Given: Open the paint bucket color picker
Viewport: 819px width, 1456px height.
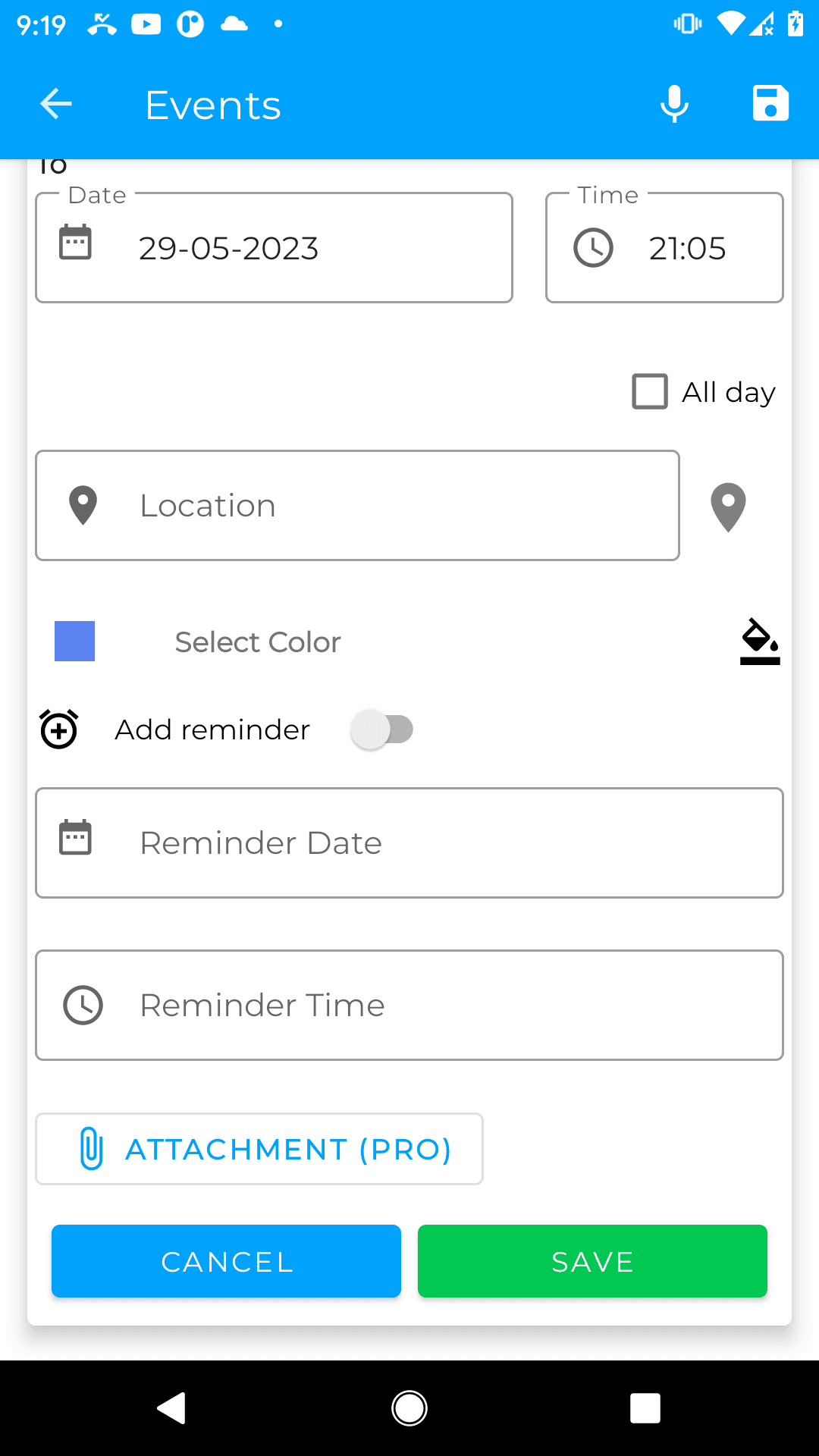Looking at the screenshot, I should (x=760, y=642).
